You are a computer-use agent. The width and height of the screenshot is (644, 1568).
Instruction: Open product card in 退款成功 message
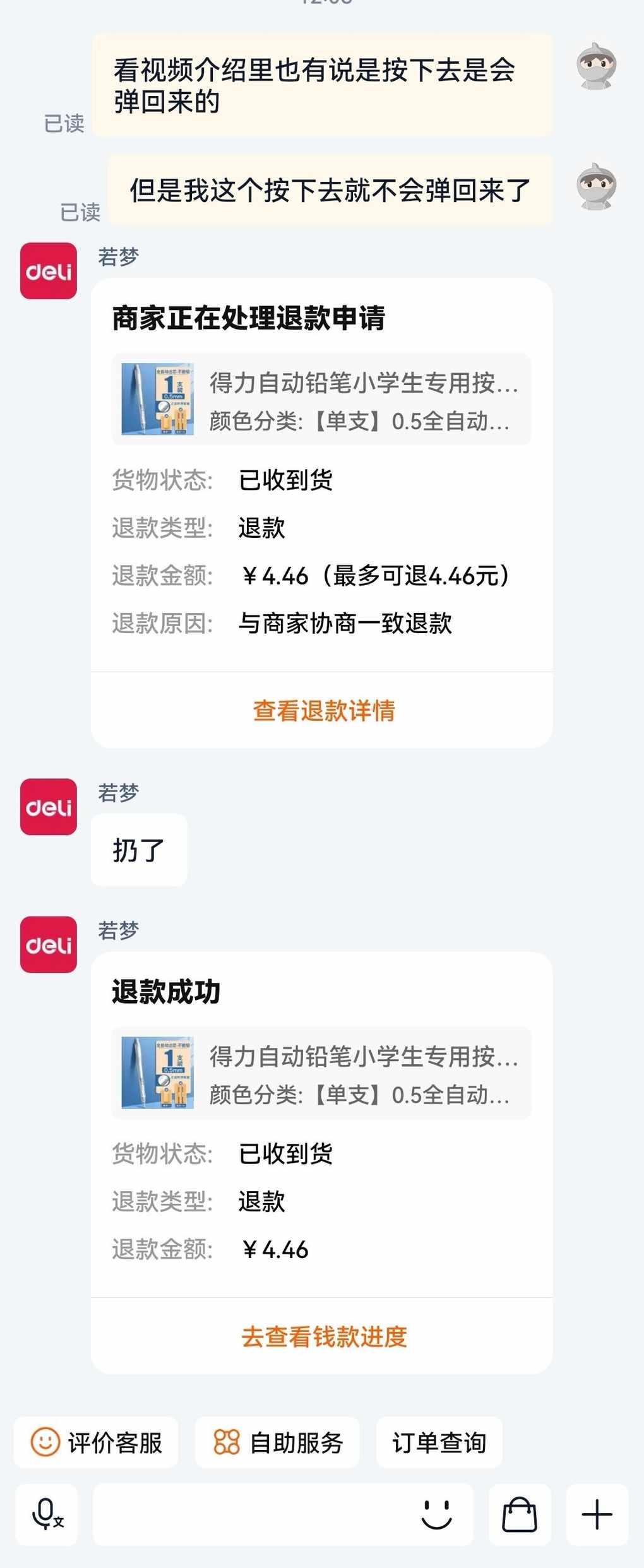321,1073
